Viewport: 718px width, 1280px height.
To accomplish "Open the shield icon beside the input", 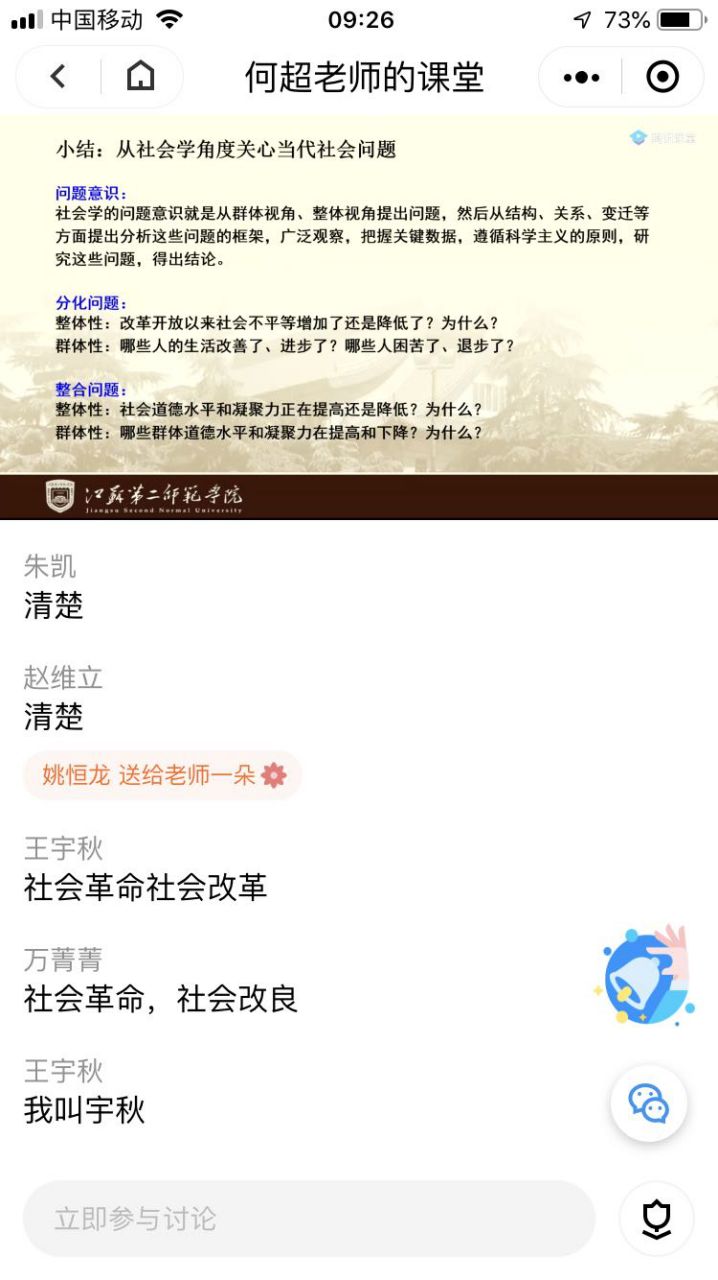I will 656,1219.
